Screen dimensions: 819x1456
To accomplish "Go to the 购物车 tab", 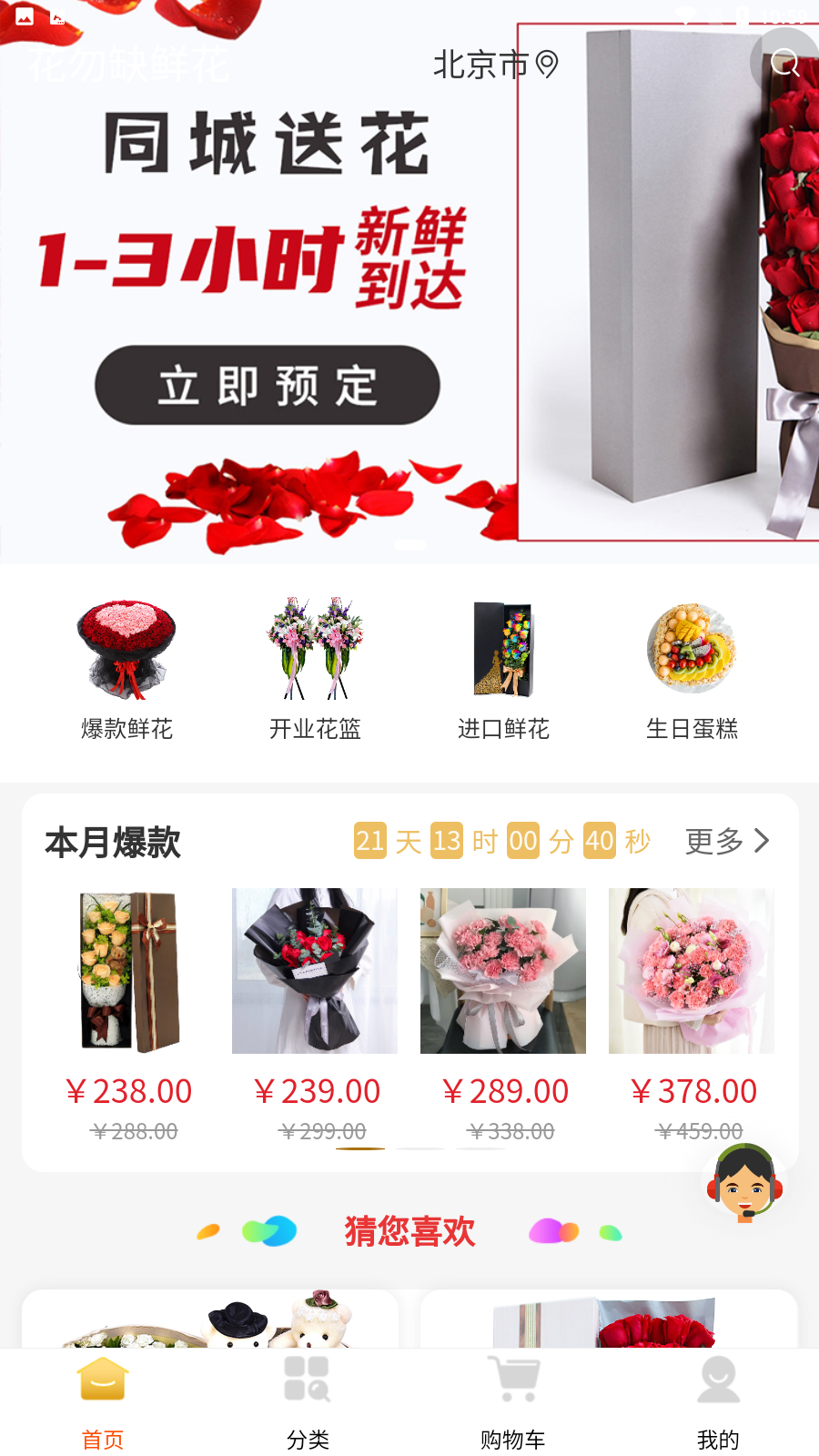I will 513,1402.
